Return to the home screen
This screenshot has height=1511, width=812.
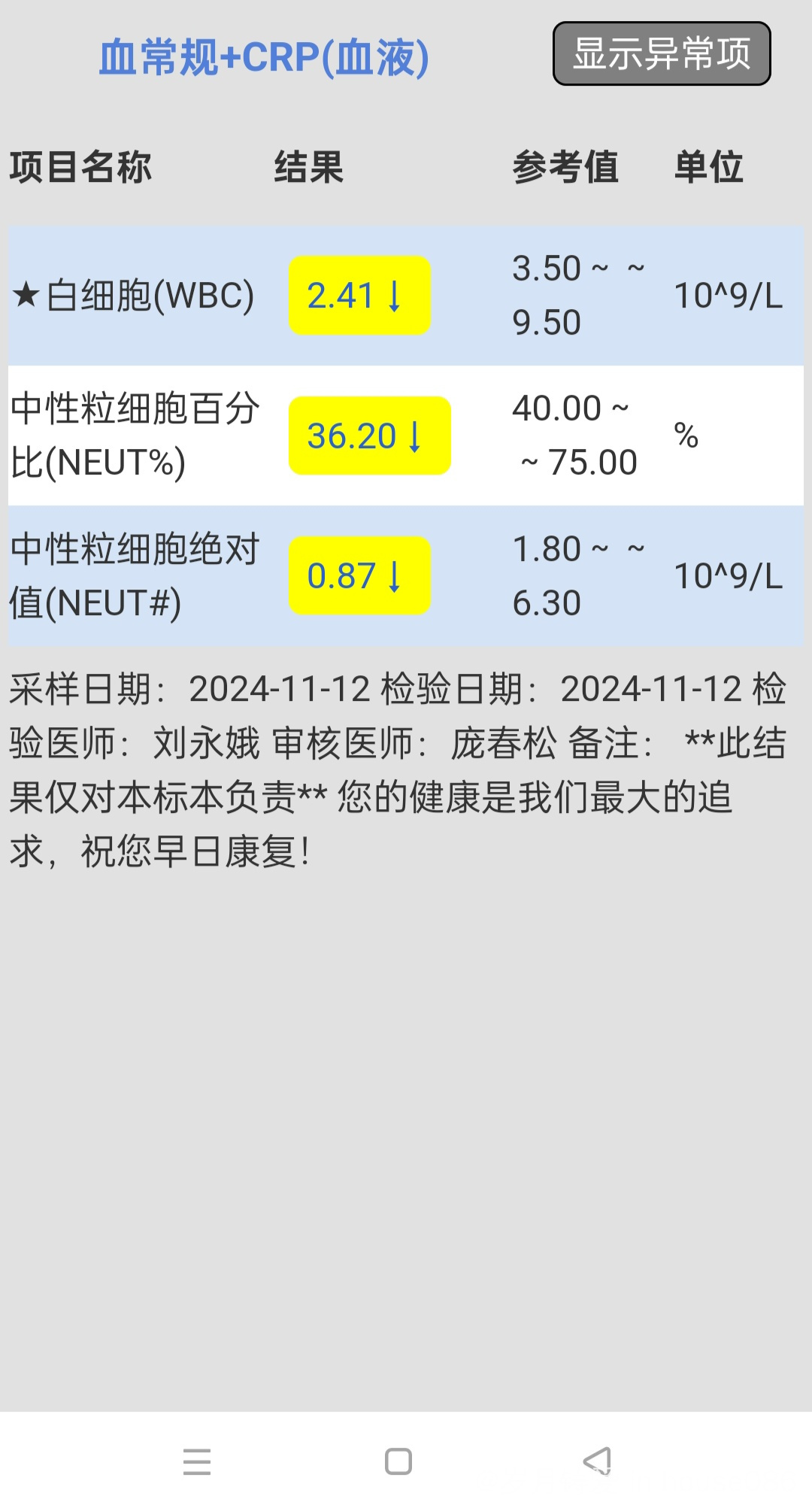398,1461
